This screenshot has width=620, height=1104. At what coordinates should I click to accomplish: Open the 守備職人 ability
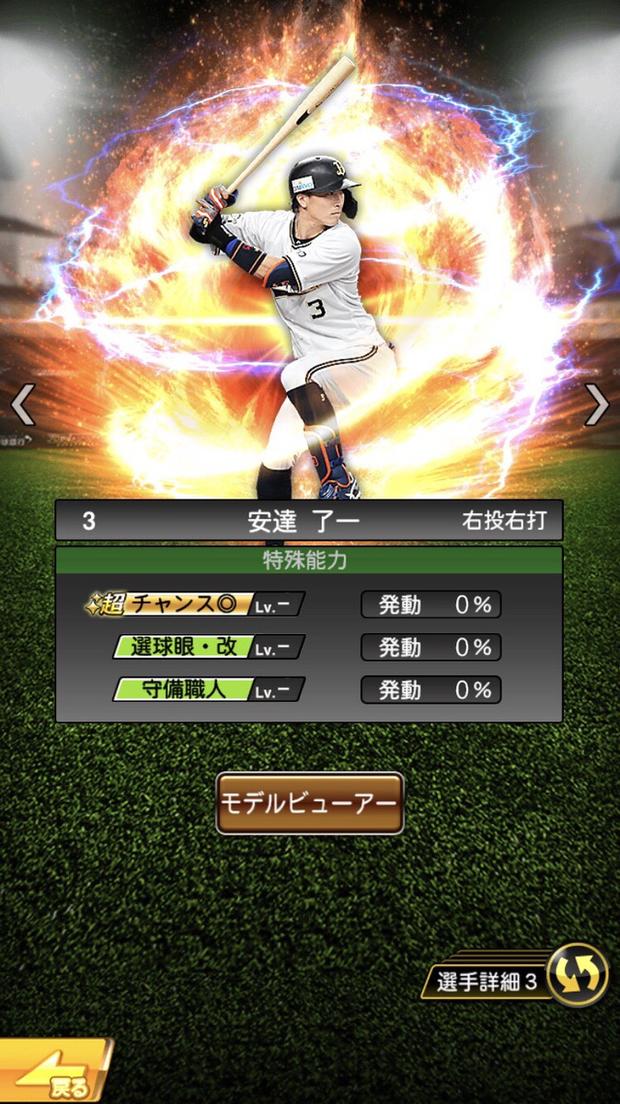pos(208,690)
